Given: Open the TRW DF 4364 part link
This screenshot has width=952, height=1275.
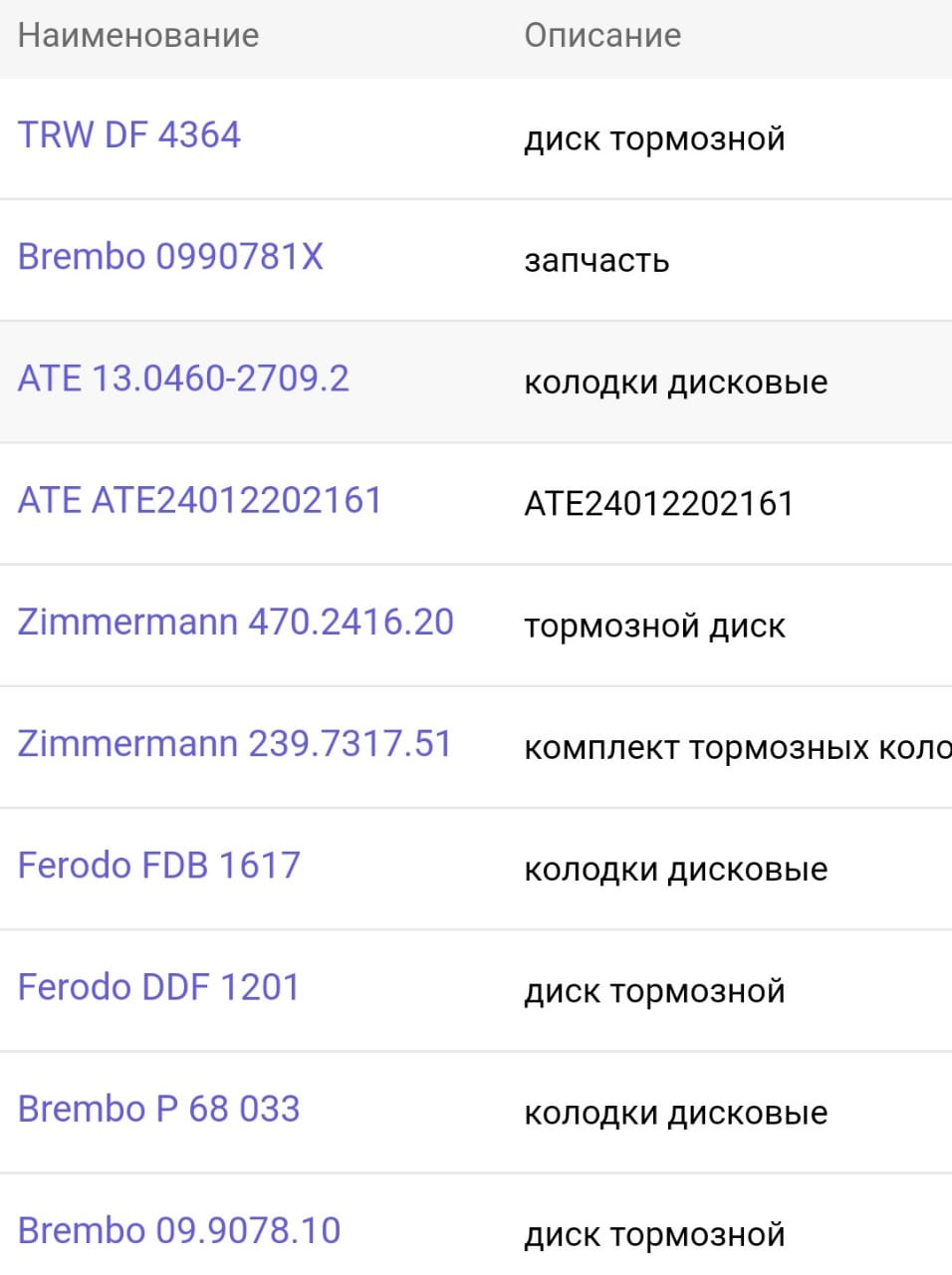Looking at the screenshot, I should (129, 135).
